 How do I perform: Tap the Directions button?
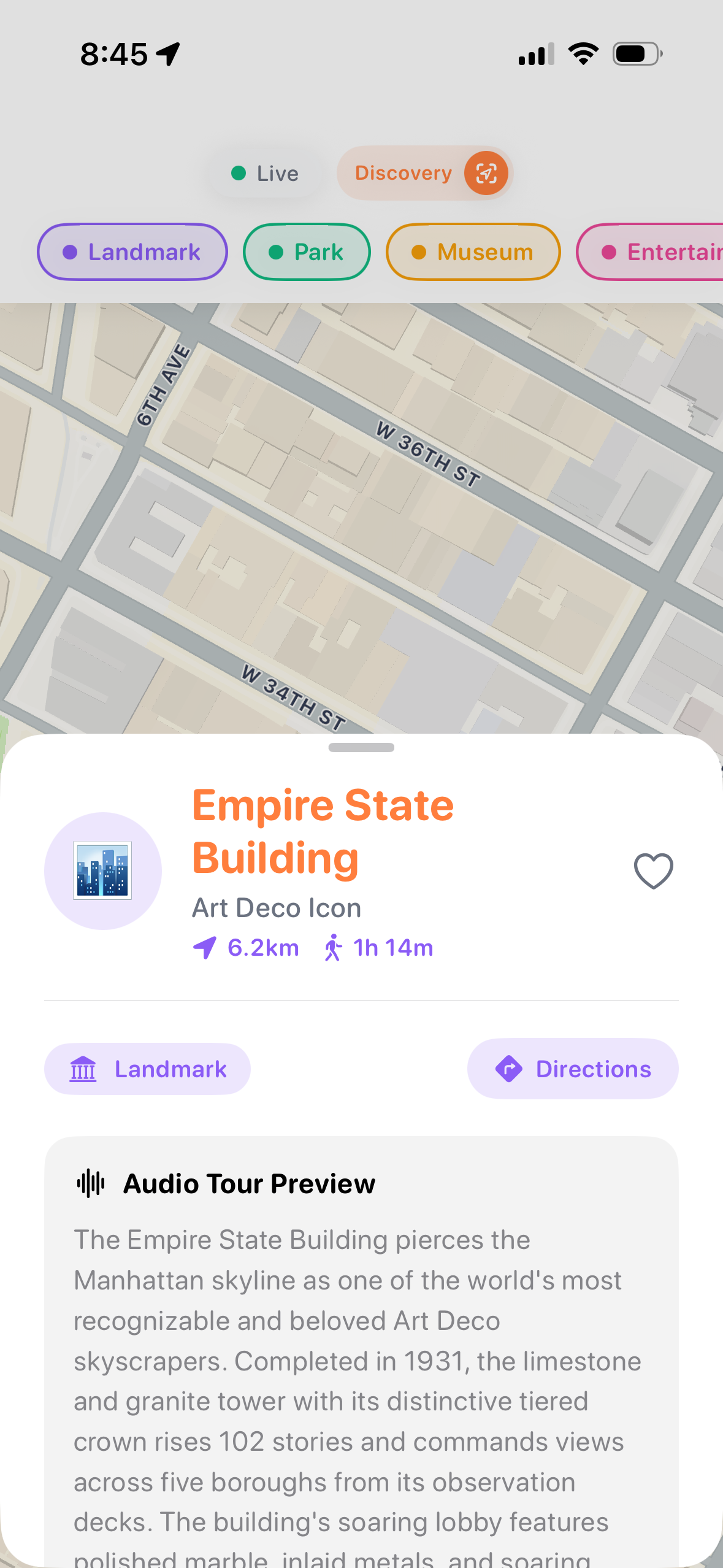[572, 1069]
